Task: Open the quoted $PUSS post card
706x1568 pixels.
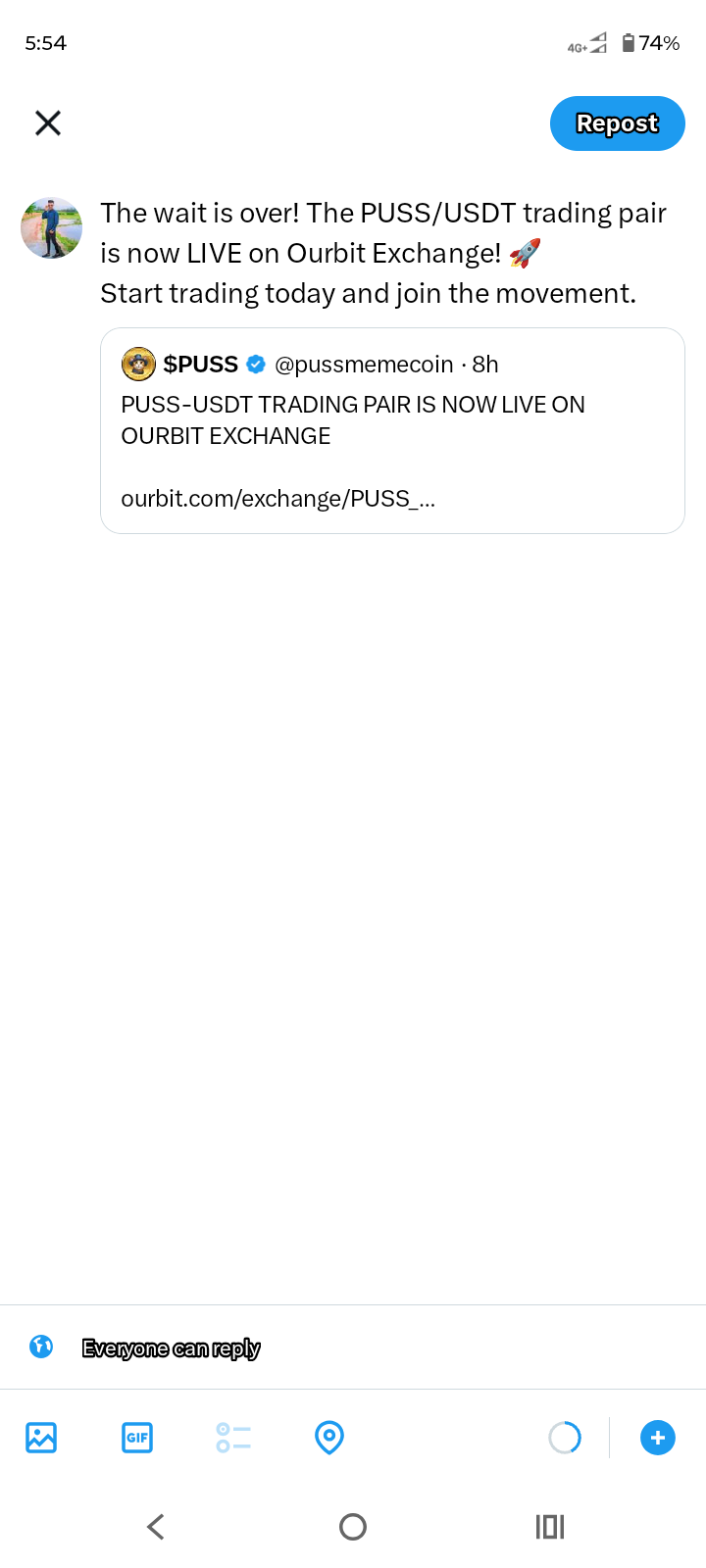Action: click(392, 430)
